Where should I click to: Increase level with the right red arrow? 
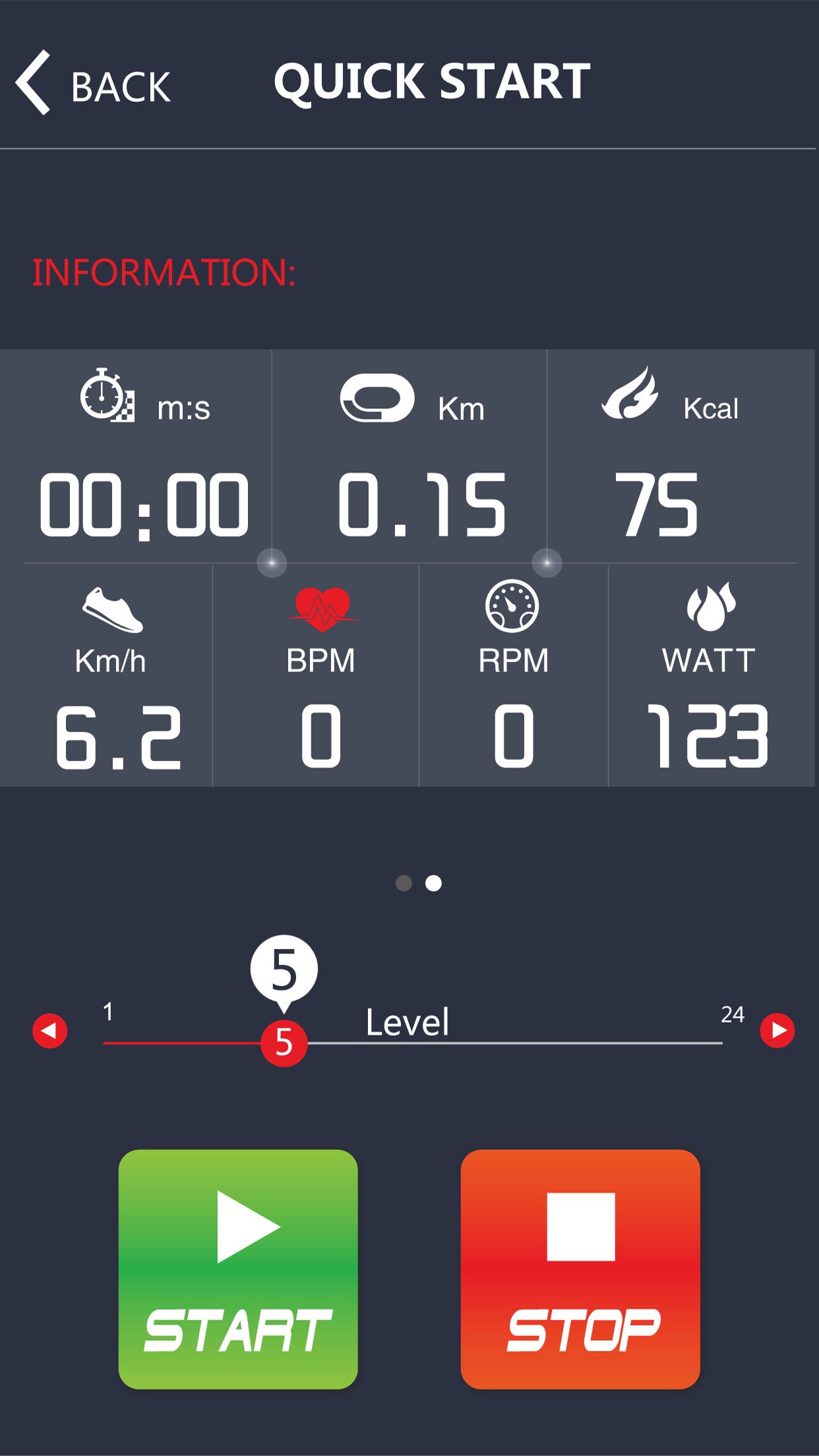777,1031
